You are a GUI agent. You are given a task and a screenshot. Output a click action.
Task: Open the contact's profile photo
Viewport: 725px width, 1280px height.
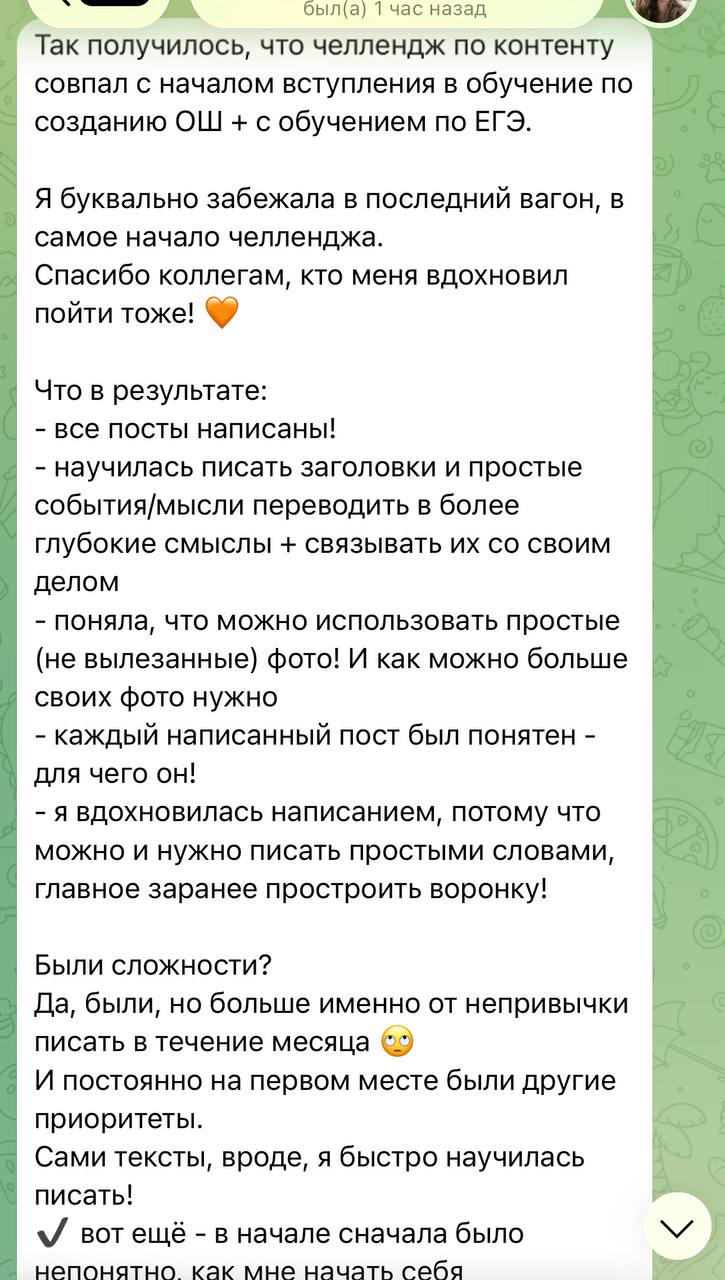click(661, 10)
